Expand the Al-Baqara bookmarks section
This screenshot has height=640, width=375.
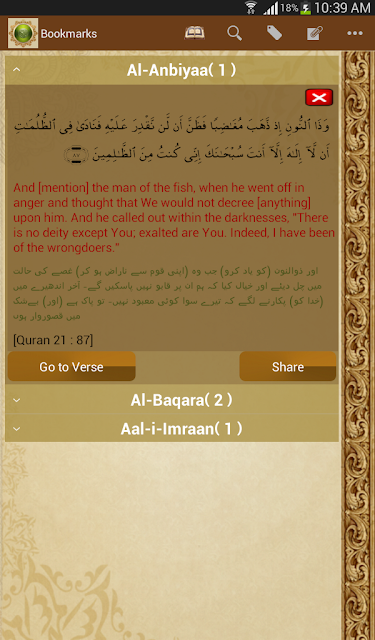pos(172,400)
